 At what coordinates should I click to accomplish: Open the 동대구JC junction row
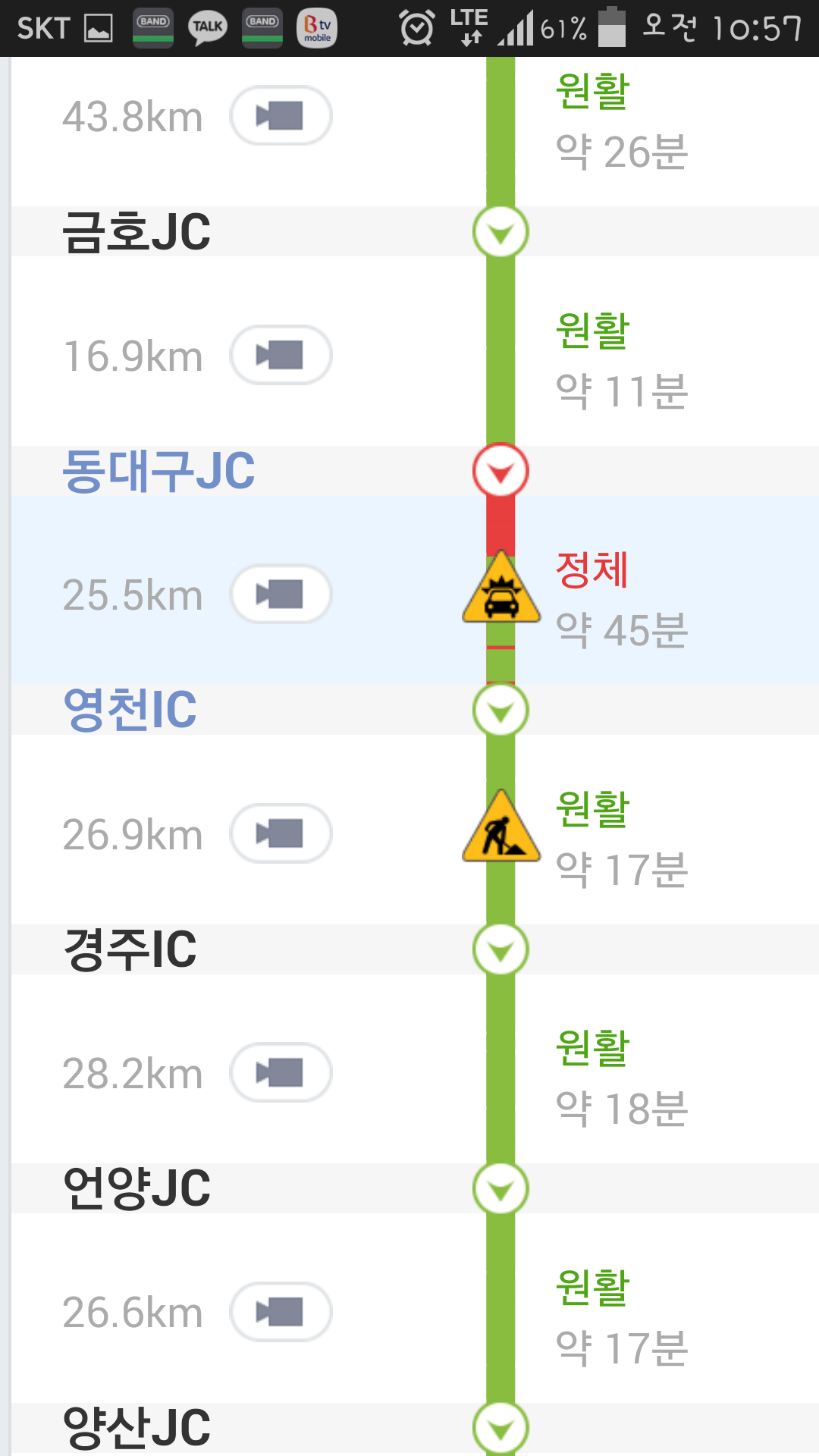(415, 471)
